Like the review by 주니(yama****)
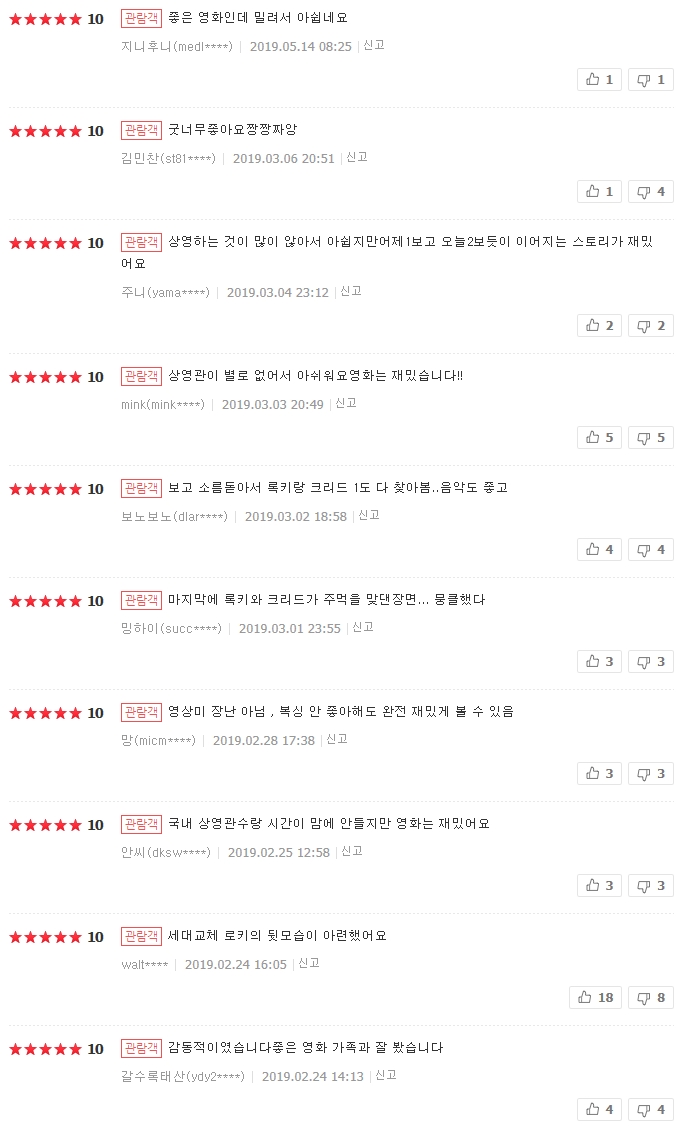This screenshot has width=676, height=1126. pos(599,325)
